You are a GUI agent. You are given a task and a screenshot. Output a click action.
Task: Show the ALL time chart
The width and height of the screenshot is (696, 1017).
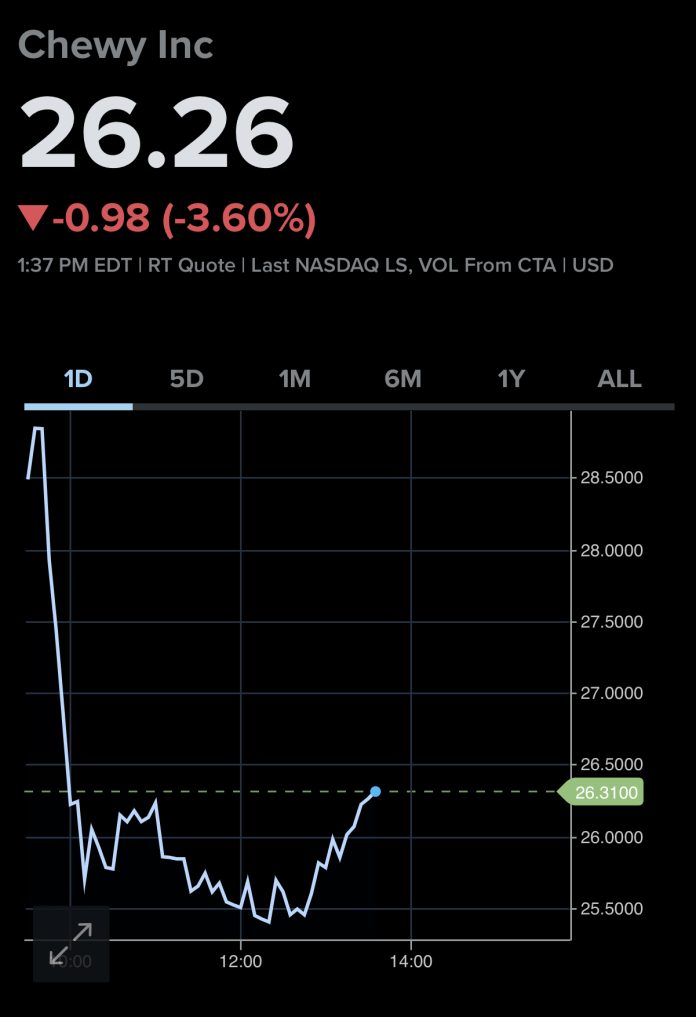(619, 380)
